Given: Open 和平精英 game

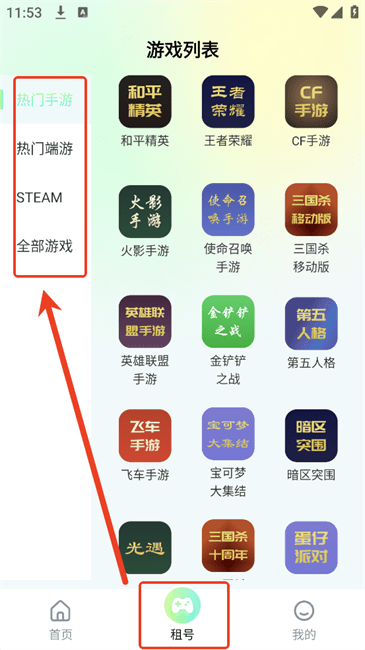Looking at the screenshot, I should tap(145, 111).
